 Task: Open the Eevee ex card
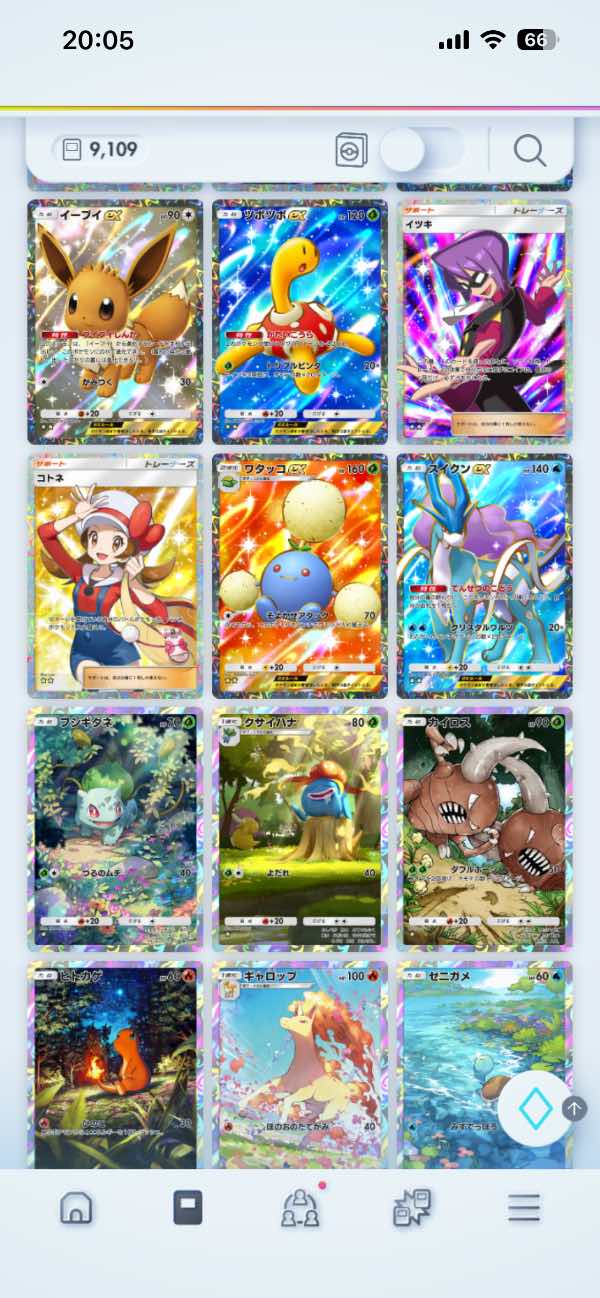pos(115,322)
